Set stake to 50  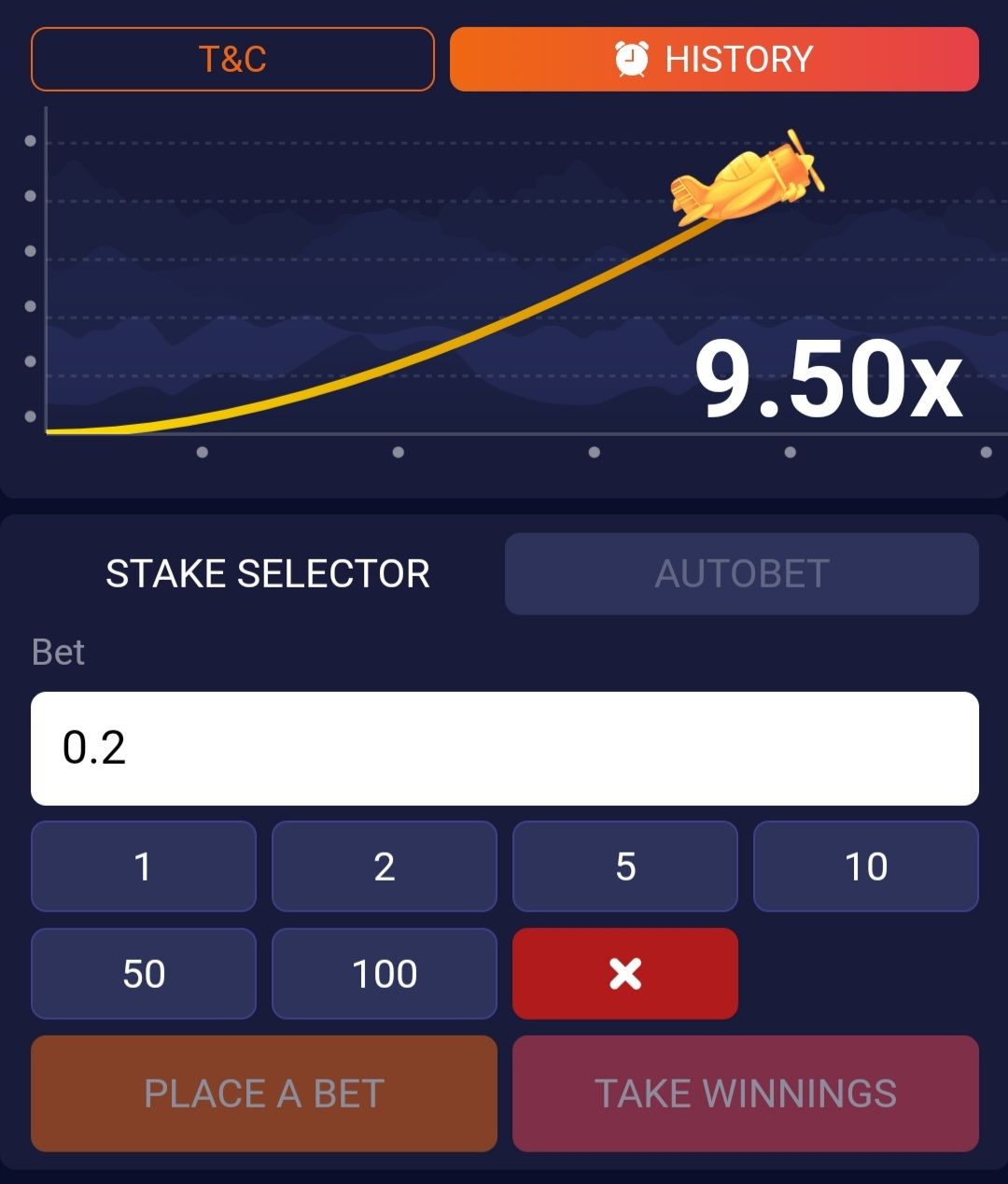pyautogui.click(x=143, y=973)
